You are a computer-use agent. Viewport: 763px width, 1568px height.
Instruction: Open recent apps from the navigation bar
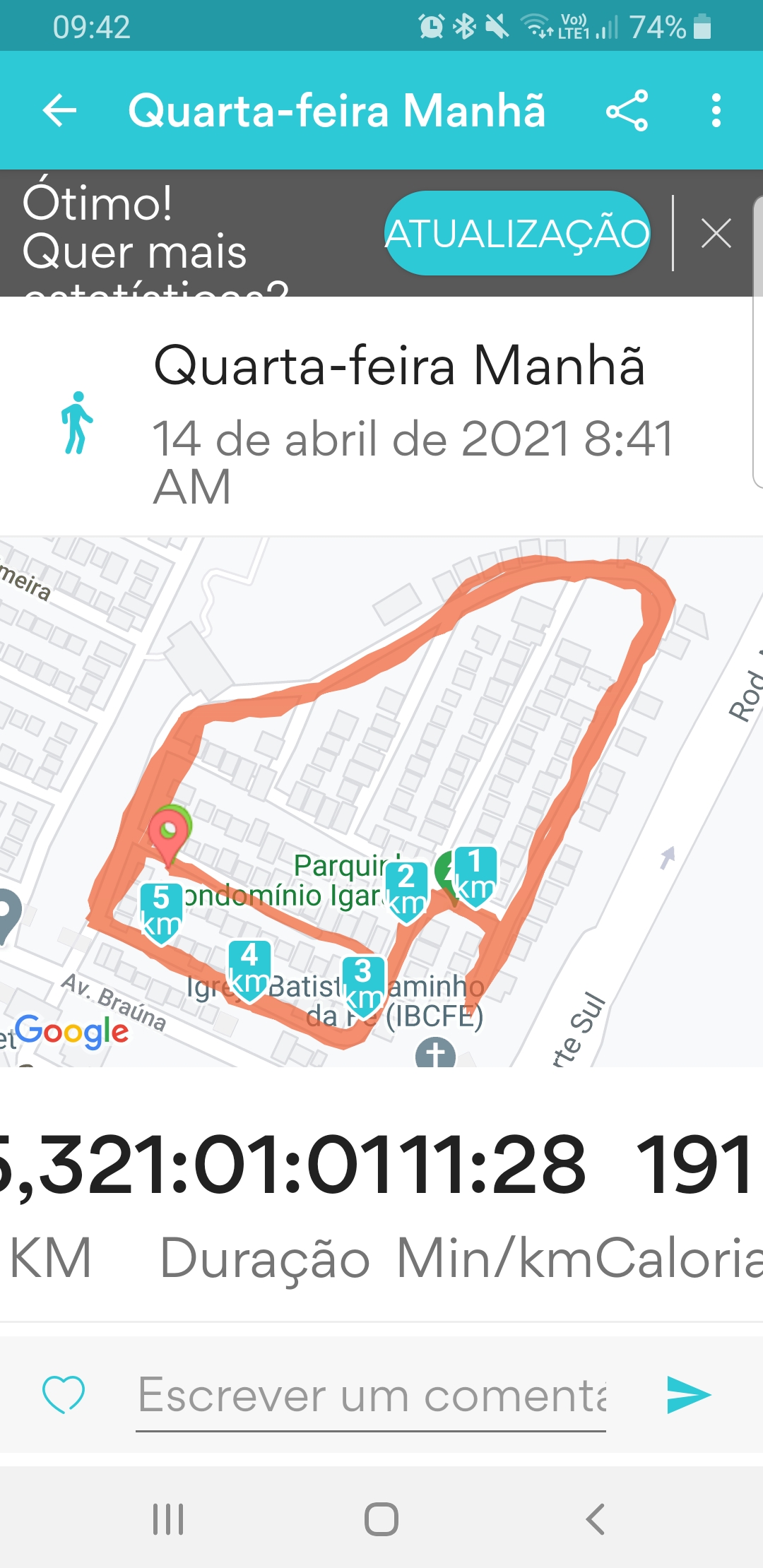click(168, 1519)
